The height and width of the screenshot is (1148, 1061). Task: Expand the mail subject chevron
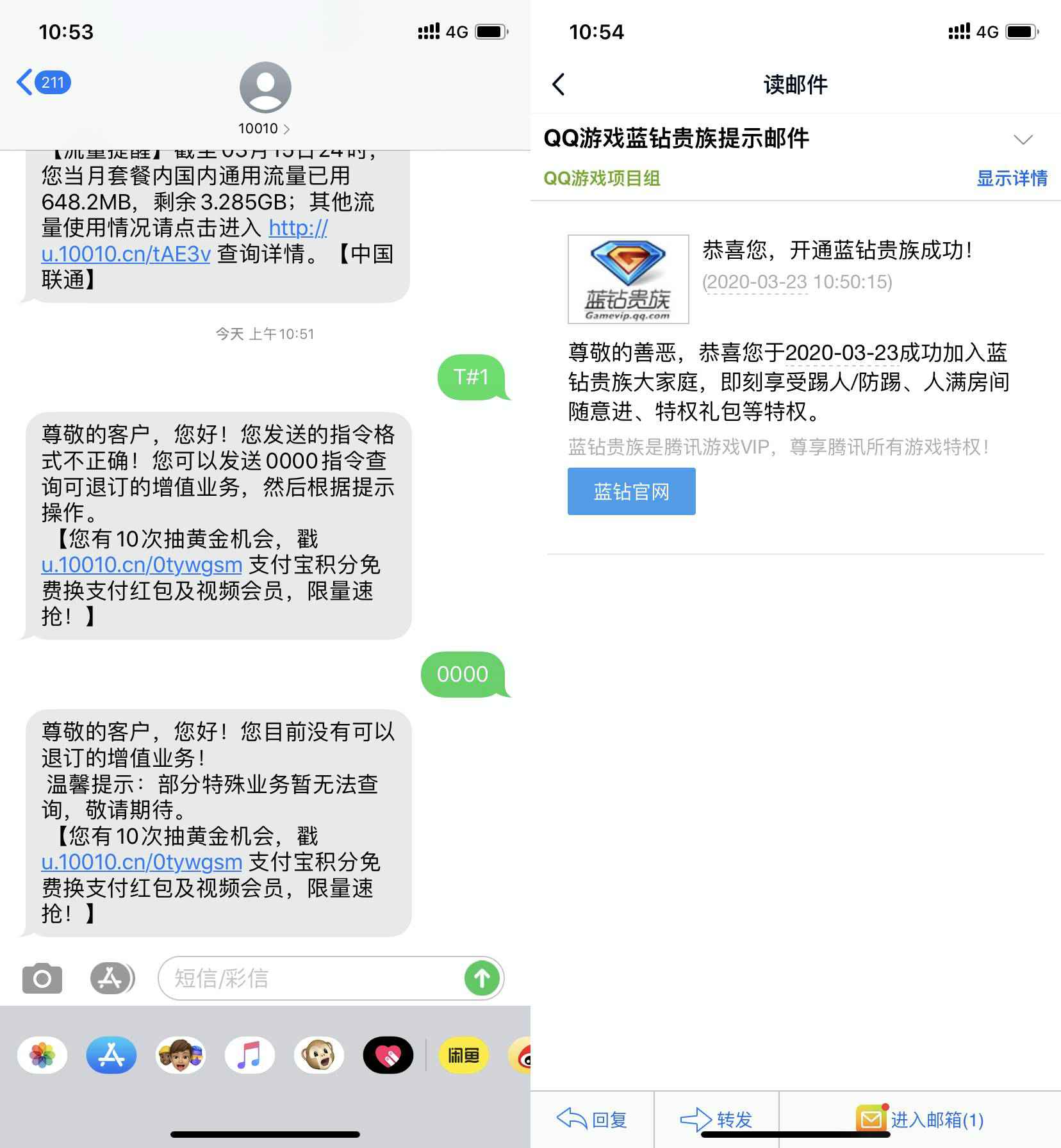pyautogui.click(x=1023, y=139)
